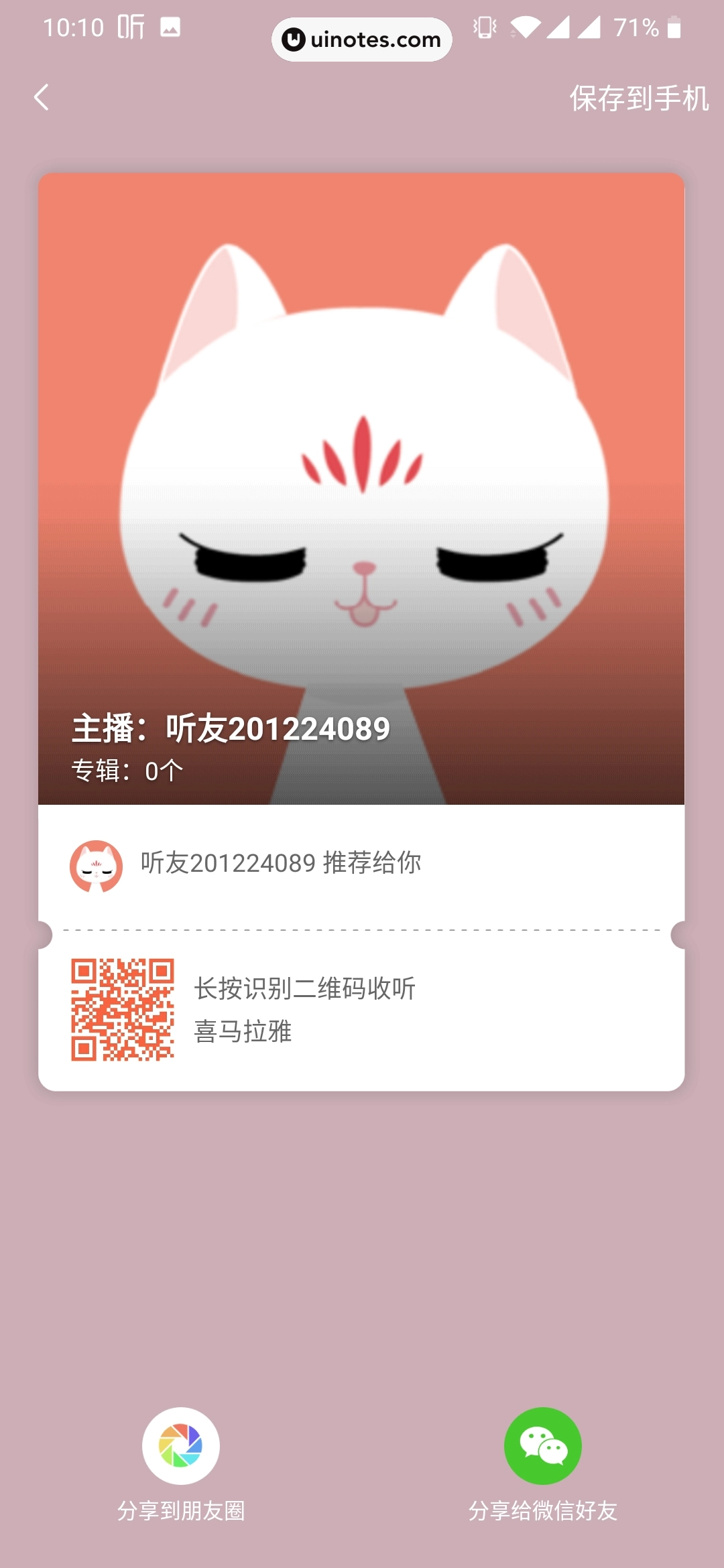Select 保存到手机 at top right
Viewport: 724px width, 1568px height.
[639, 98]
